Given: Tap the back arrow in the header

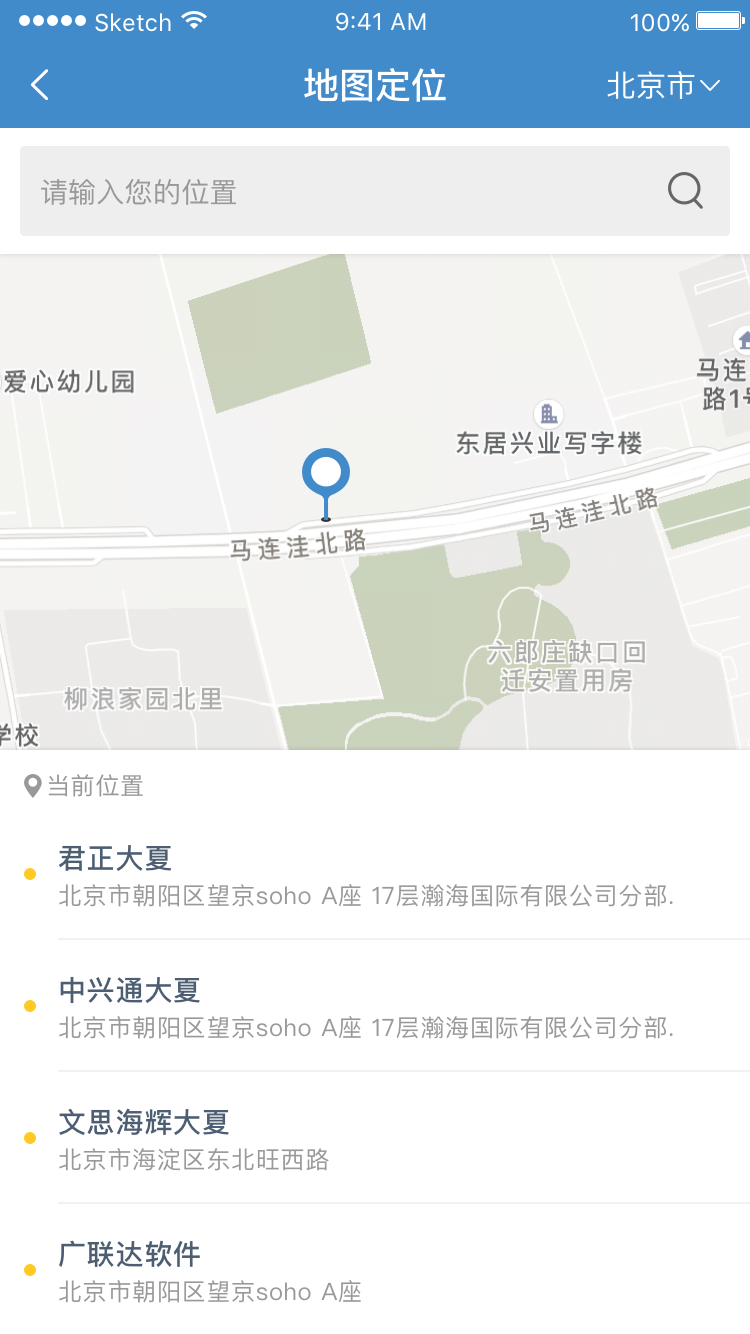Looking at the screenshot, I should click(40, 85).
